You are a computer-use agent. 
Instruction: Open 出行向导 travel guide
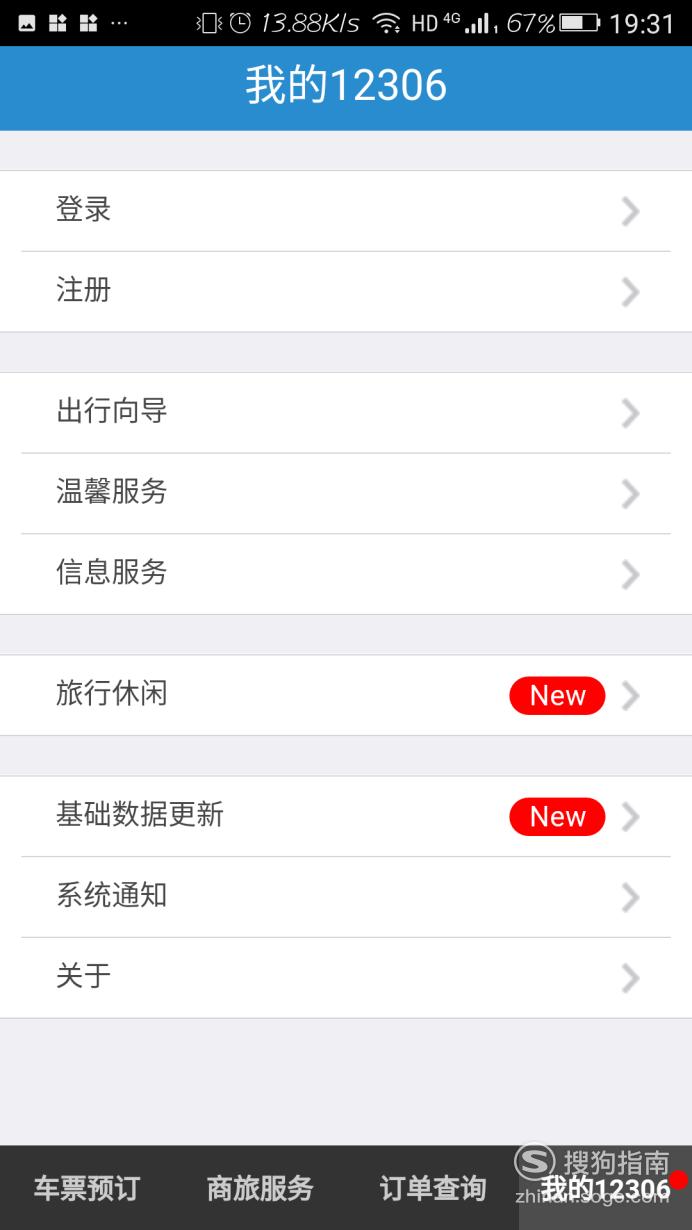(346, 413)
